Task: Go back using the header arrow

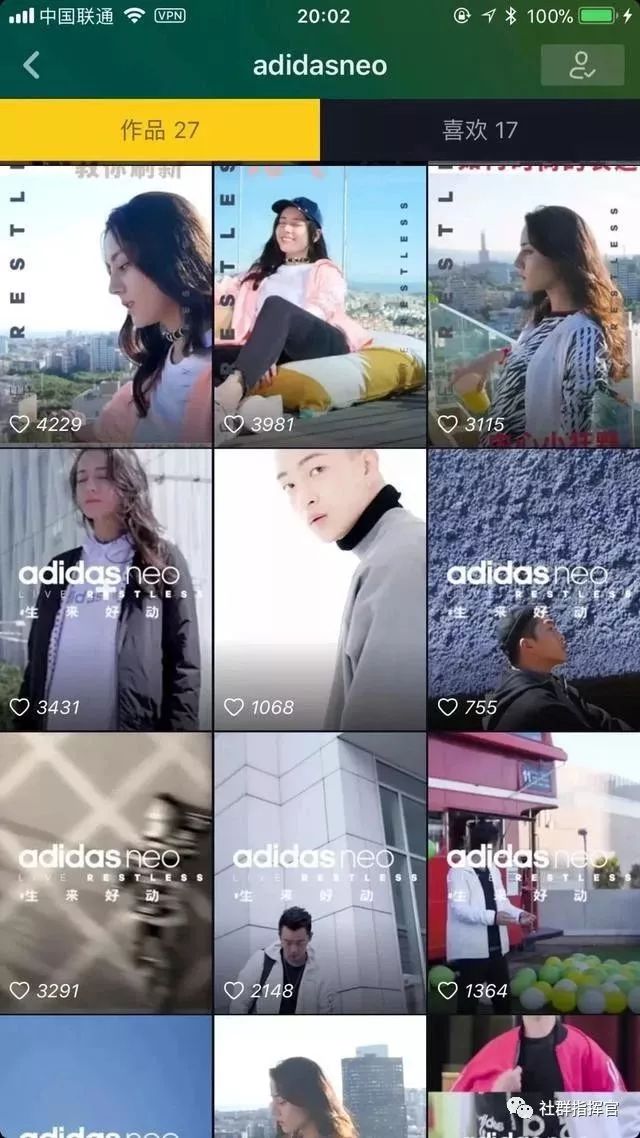Action: [x=31, y=66]
